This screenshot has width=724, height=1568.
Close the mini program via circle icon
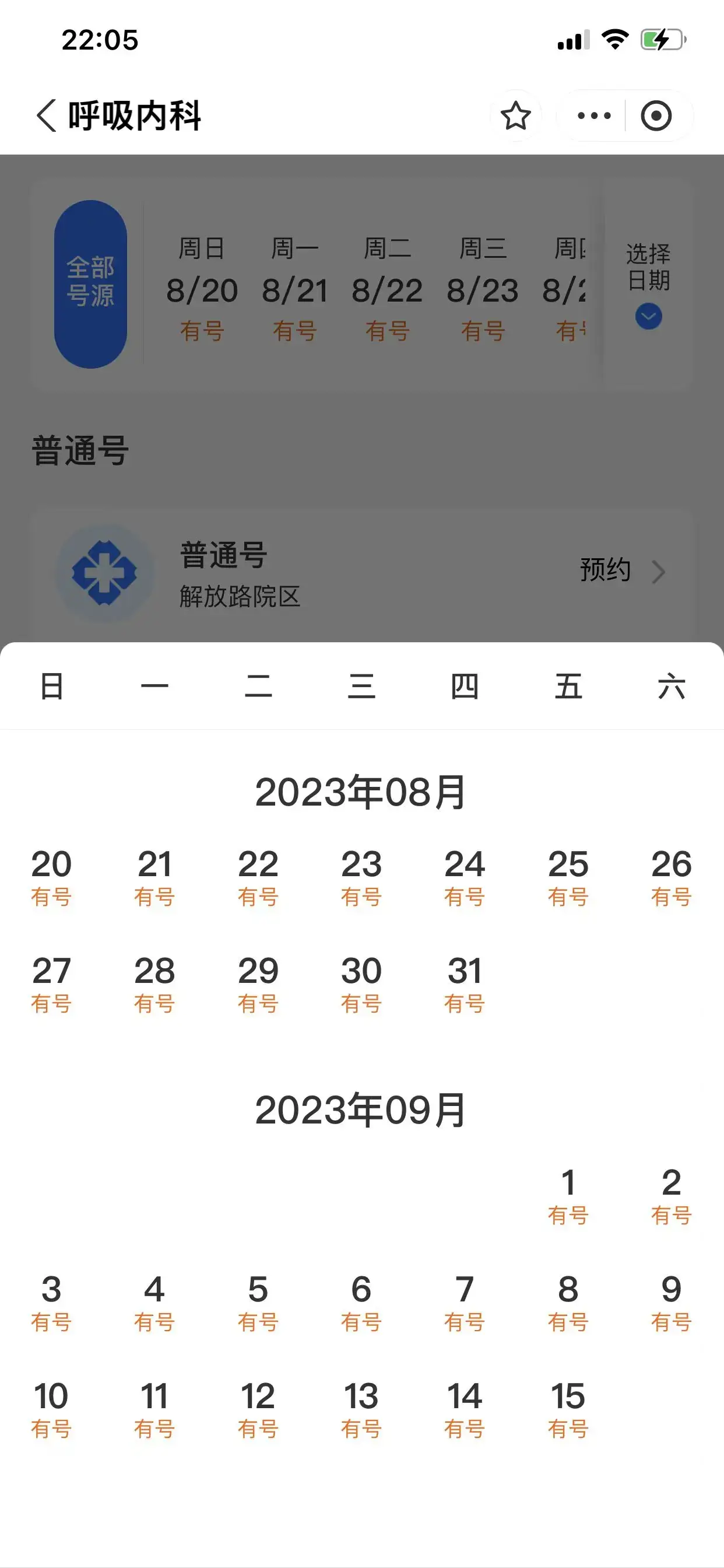coord(656,116)
